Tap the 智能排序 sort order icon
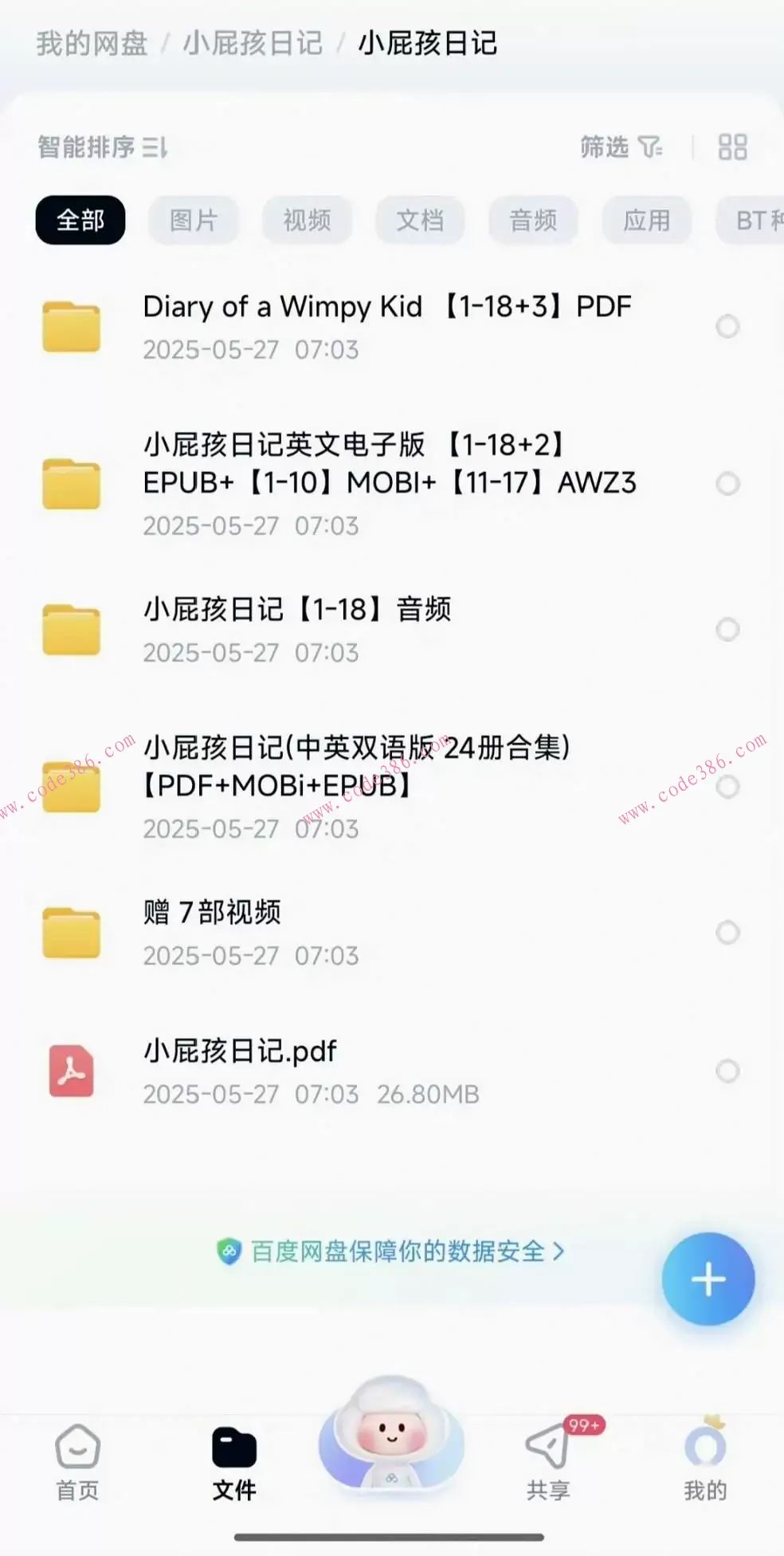Screen dimensions: 784x1556 tap(155, 147)
